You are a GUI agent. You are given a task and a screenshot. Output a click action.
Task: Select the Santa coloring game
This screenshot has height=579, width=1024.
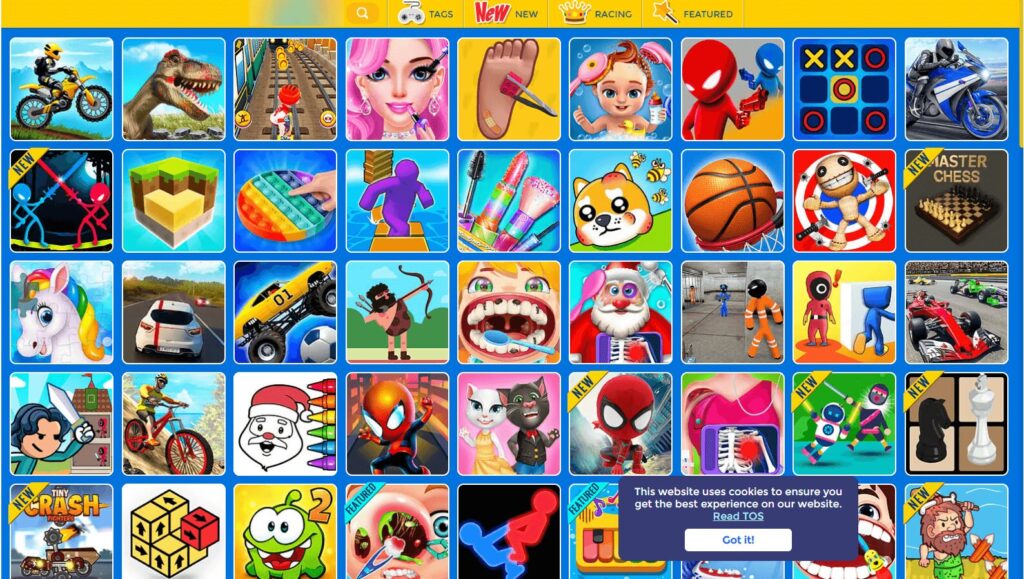pyautogui.click(x=285, y=424)
